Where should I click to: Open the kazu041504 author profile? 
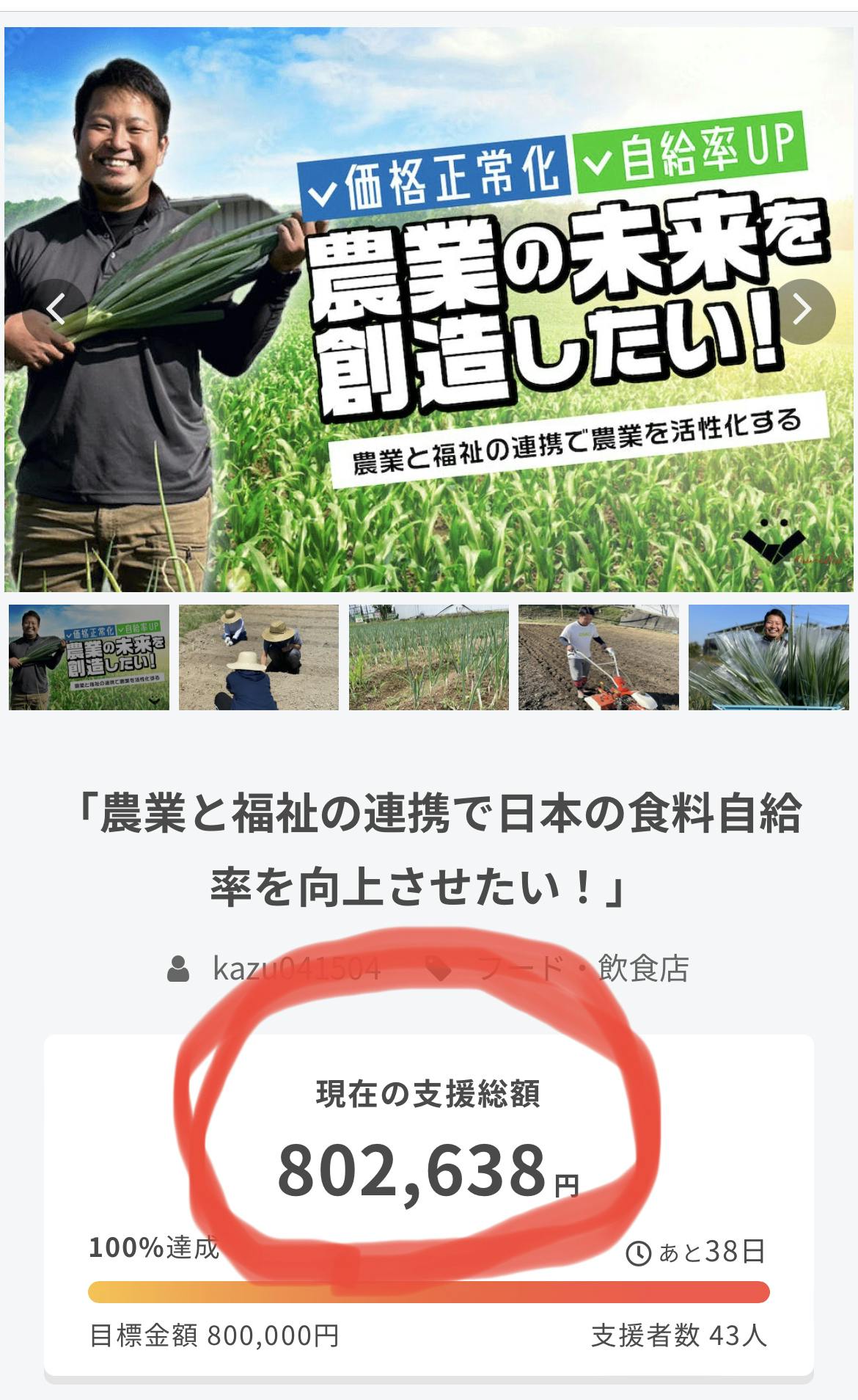296,969
